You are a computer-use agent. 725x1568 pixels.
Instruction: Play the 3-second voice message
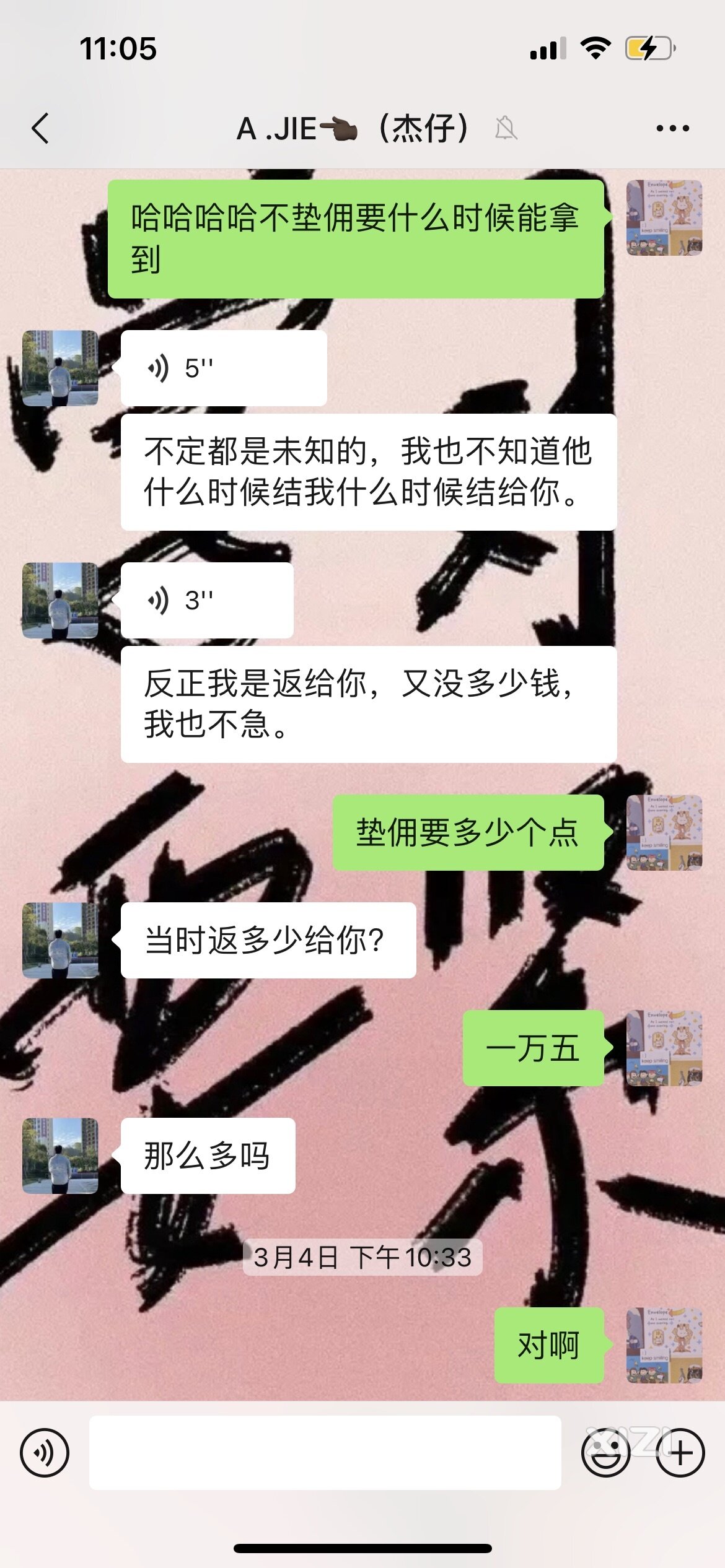[206, 601]
